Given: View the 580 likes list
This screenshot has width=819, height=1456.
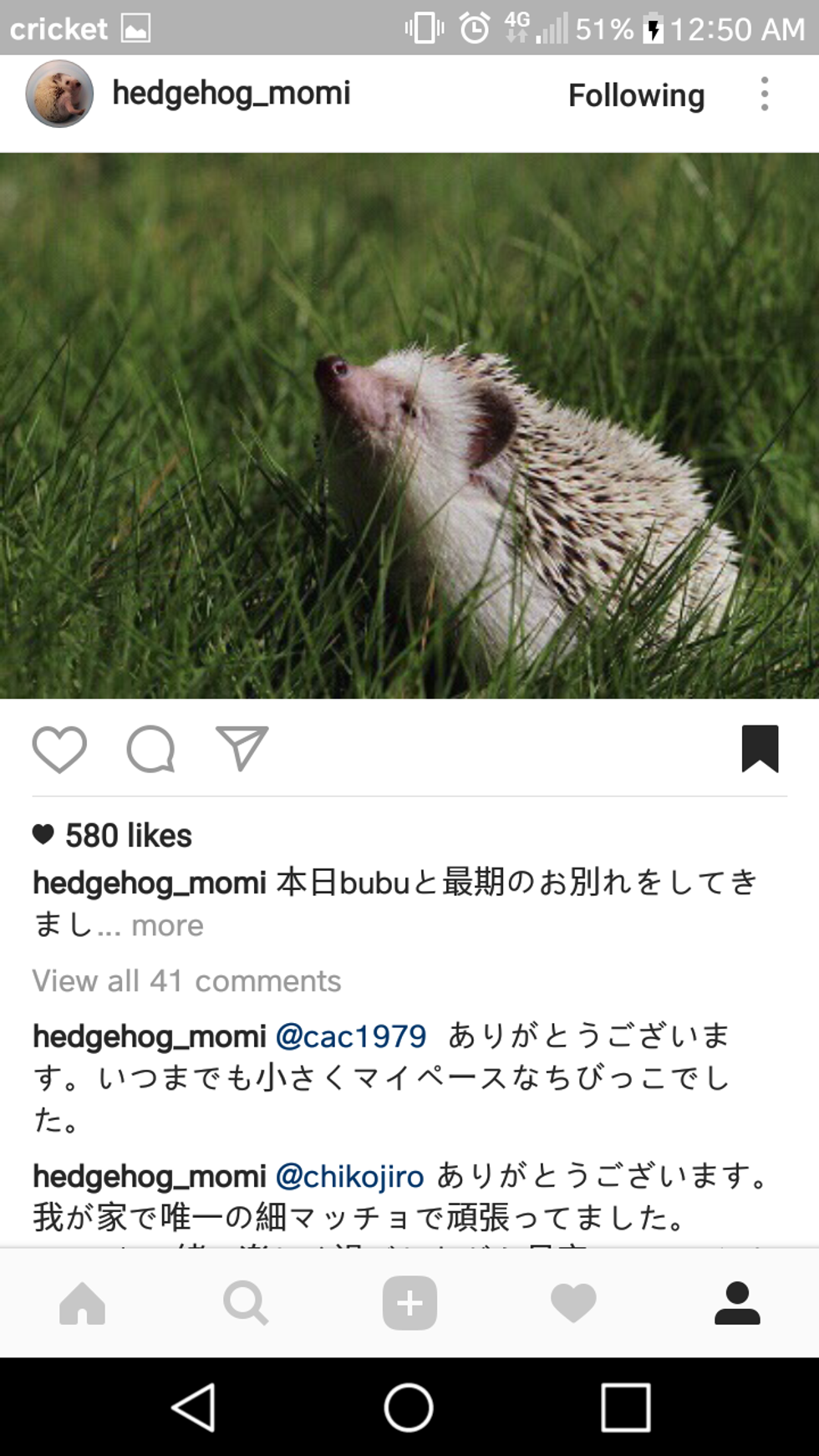Looking at the screenshot, I should pyautogui.click(x=128, y=835).
